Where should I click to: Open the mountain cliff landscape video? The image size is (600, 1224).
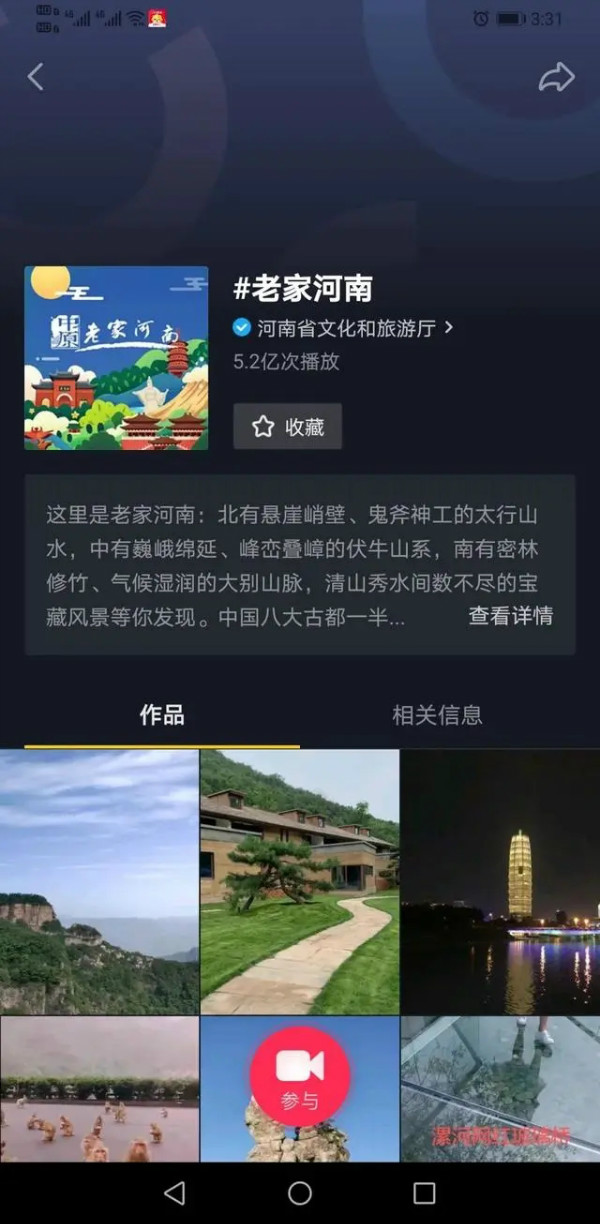[99, 882]
